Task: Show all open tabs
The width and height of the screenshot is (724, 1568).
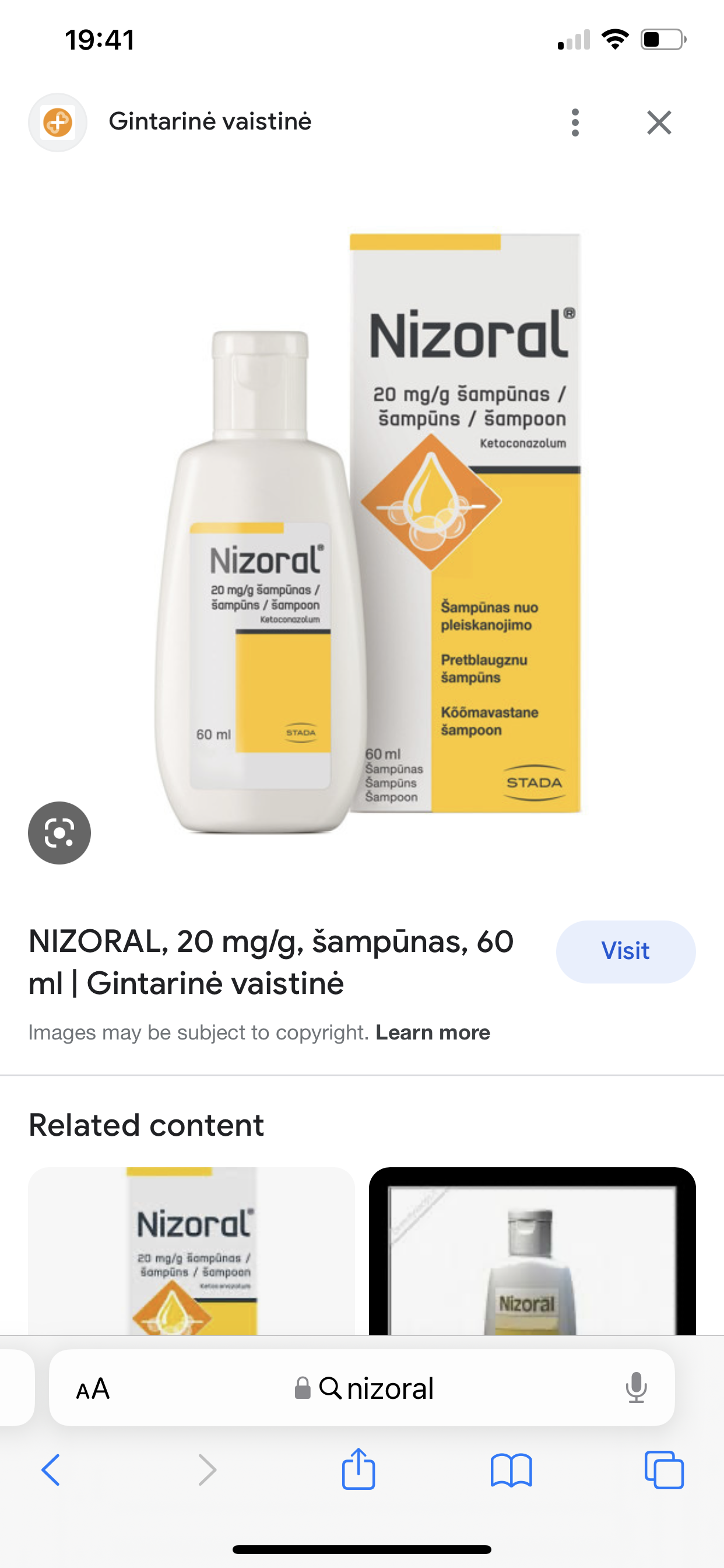Action: [664, 1470]
